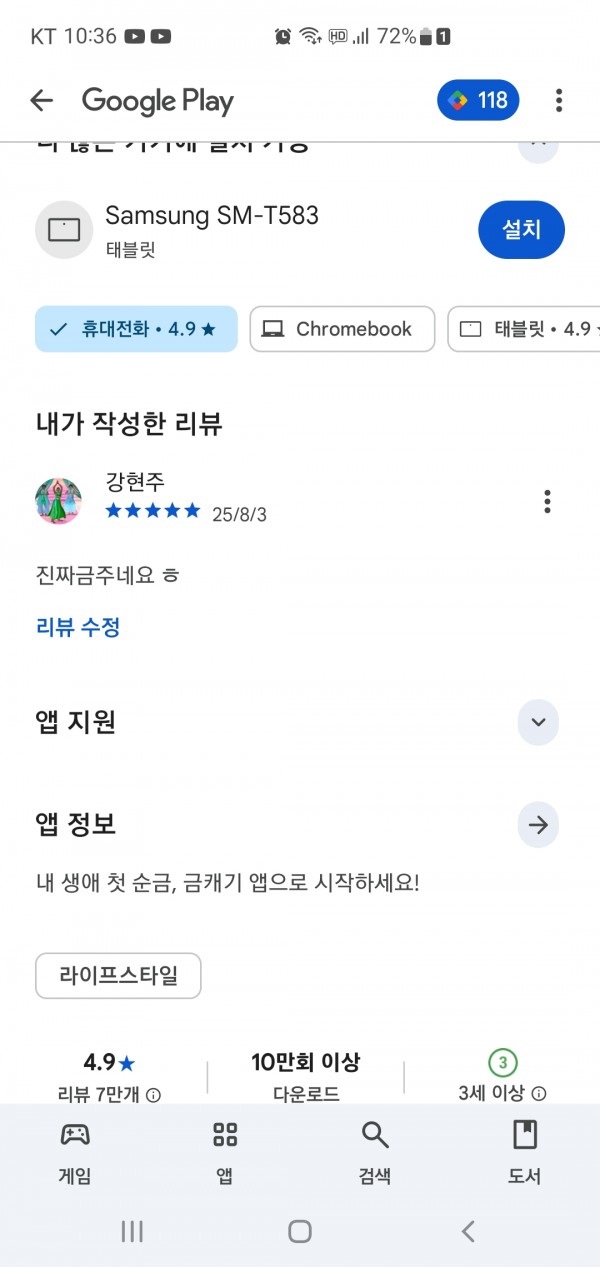Open the Play Points 118 badge
The width and height of the screenshot is (600, 1267).
click(478, 100)
